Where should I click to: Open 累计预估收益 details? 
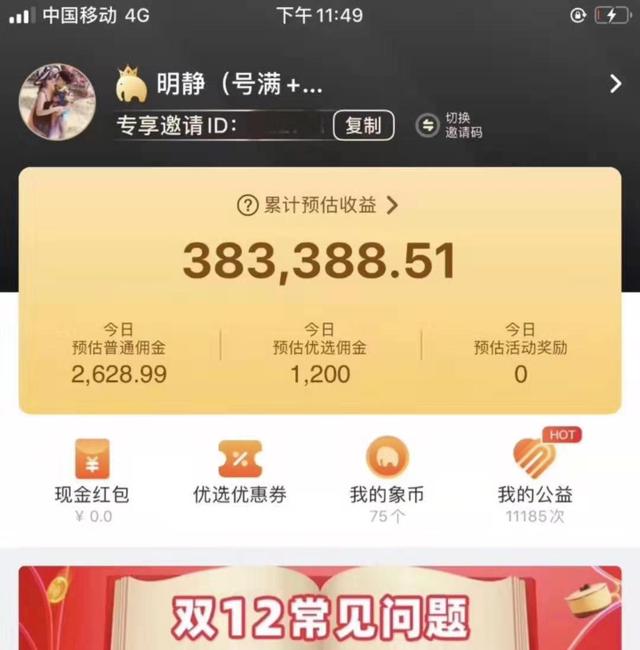coord(318,205)
